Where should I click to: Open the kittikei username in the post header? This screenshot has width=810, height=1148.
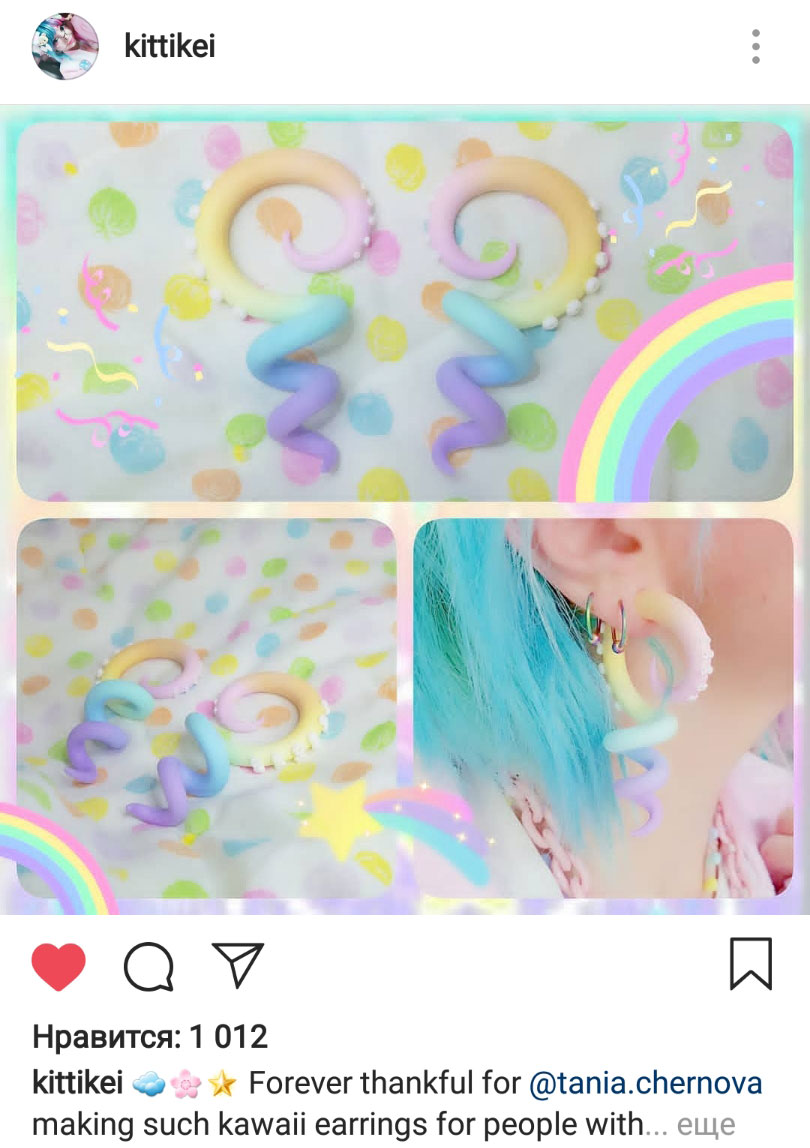[x=169, y=46]
